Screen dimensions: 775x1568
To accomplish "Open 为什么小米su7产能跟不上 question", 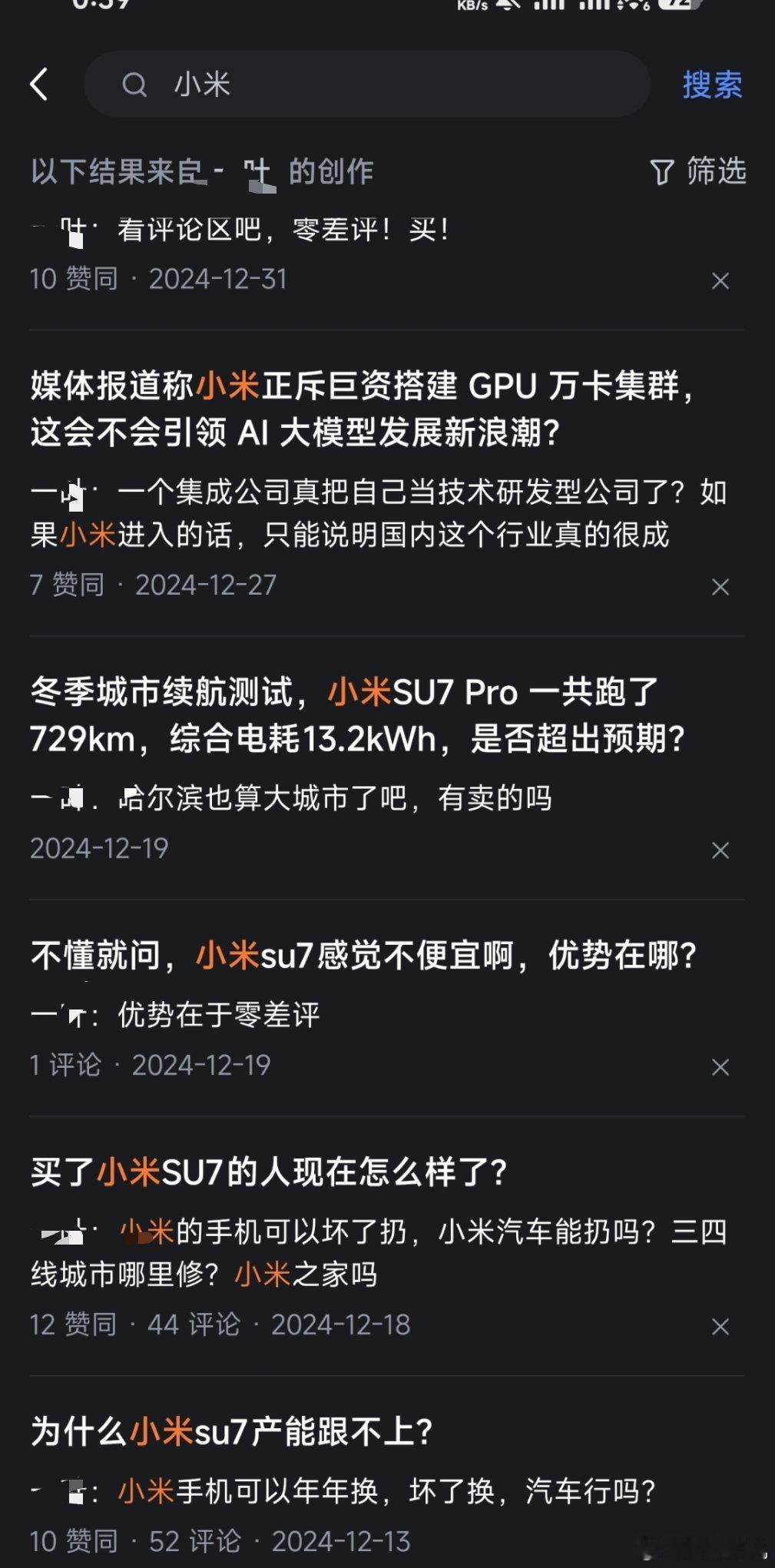I will 232,1432.
